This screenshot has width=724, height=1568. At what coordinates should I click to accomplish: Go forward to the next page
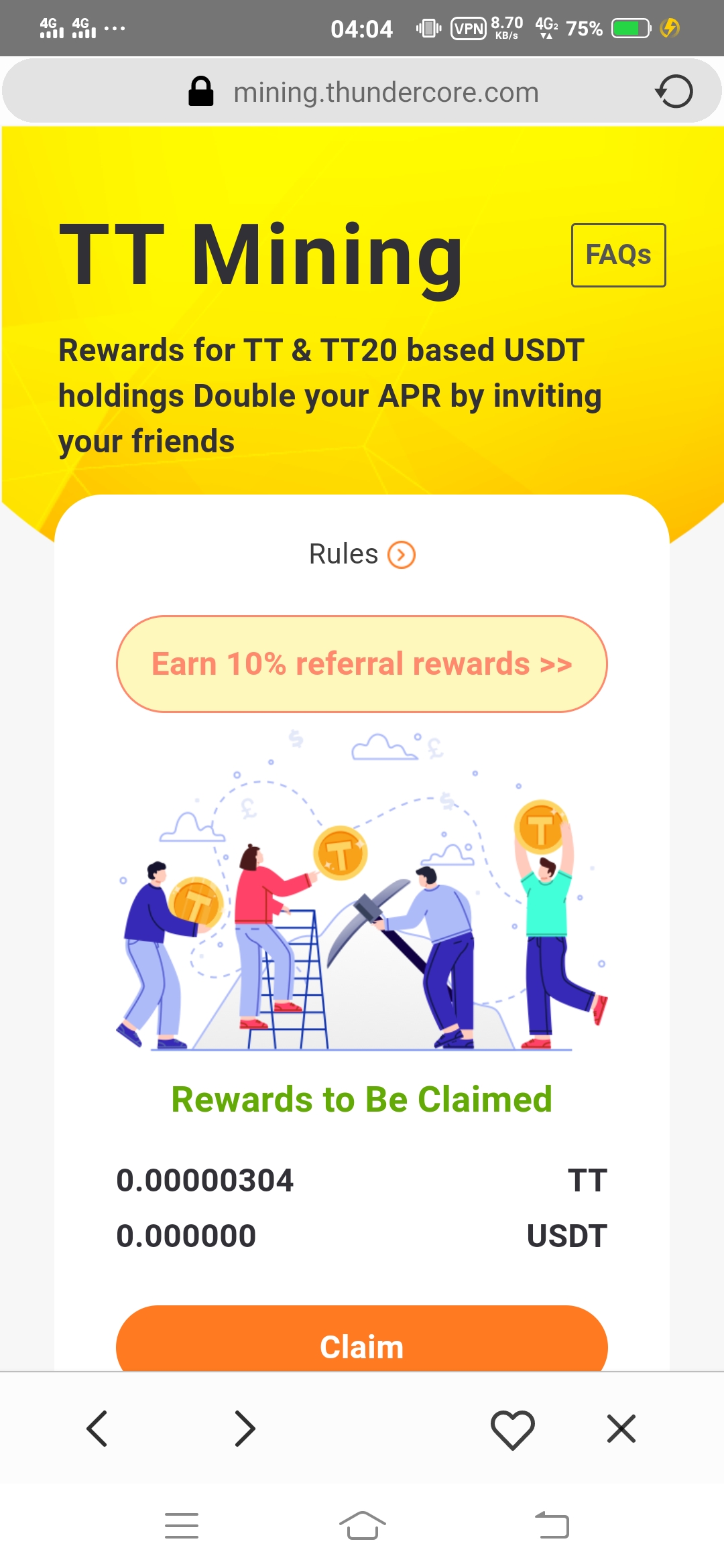(245, 1429)
